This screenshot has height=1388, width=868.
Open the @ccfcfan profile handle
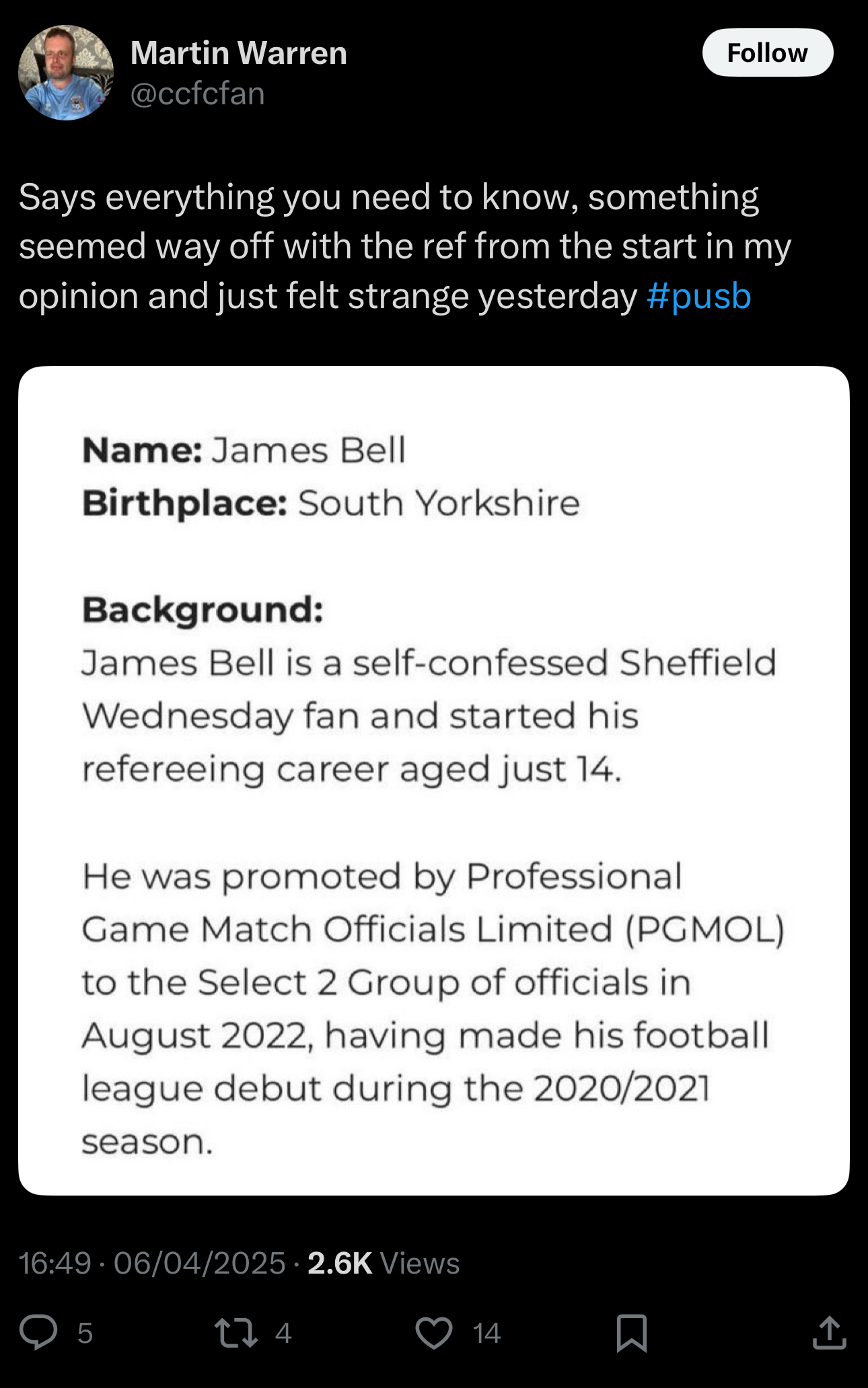click(198, 94)
